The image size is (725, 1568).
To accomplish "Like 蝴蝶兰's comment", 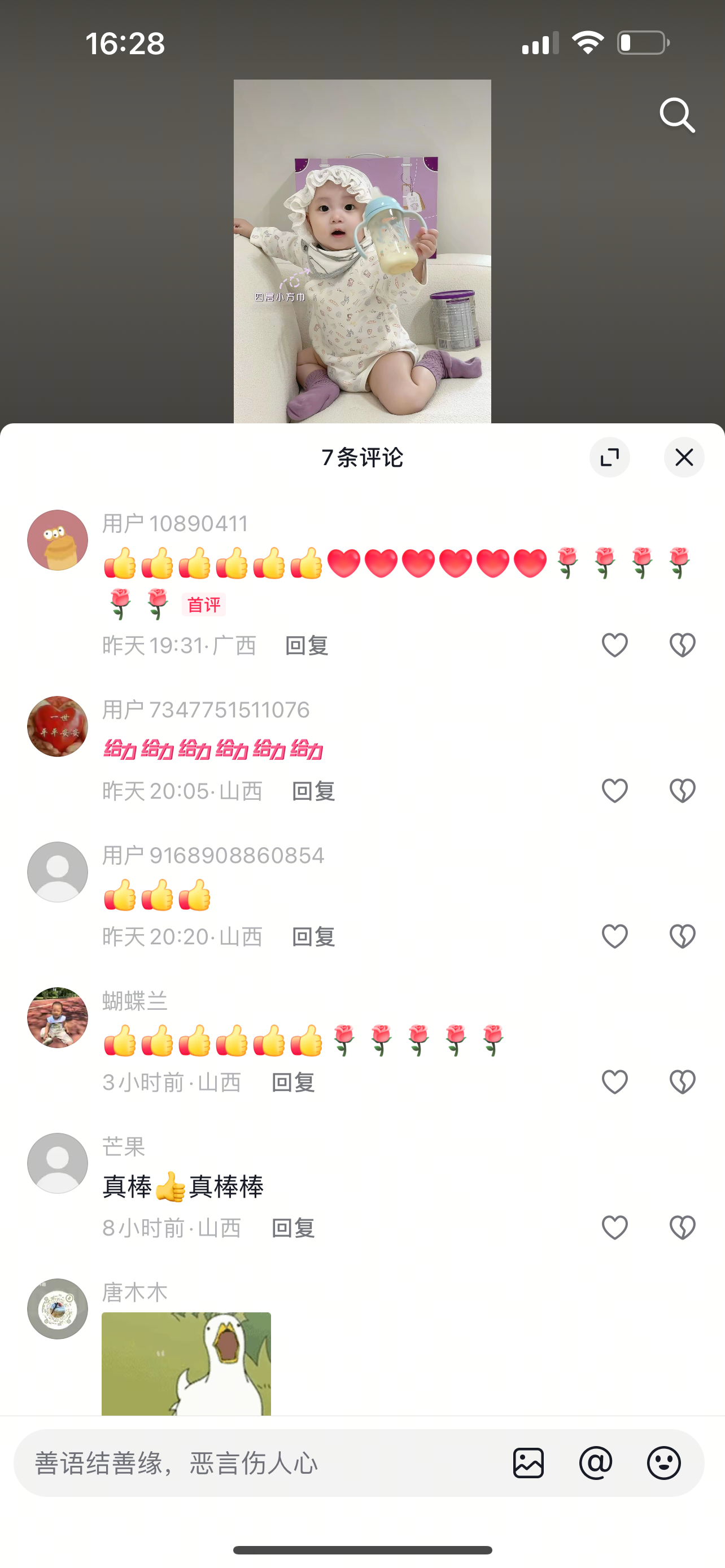I will coord(614,1081).
